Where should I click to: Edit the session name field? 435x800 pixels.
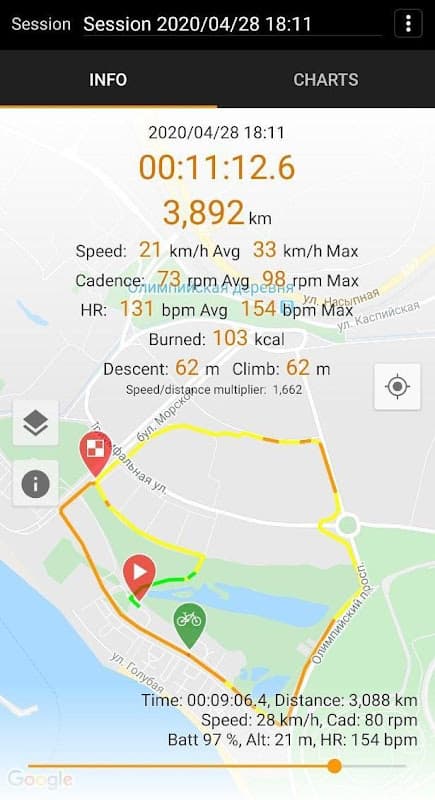(232, 24)
